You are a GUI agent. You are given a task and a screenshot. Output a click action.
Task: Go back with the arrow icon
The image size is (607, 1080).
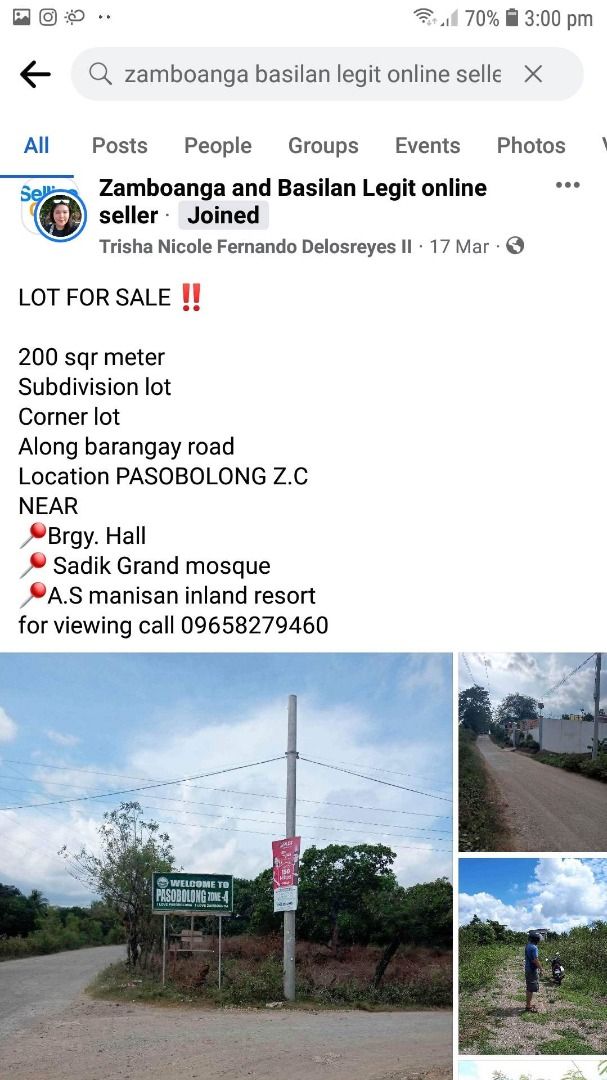pyautogui.click(x=35, y=74)
